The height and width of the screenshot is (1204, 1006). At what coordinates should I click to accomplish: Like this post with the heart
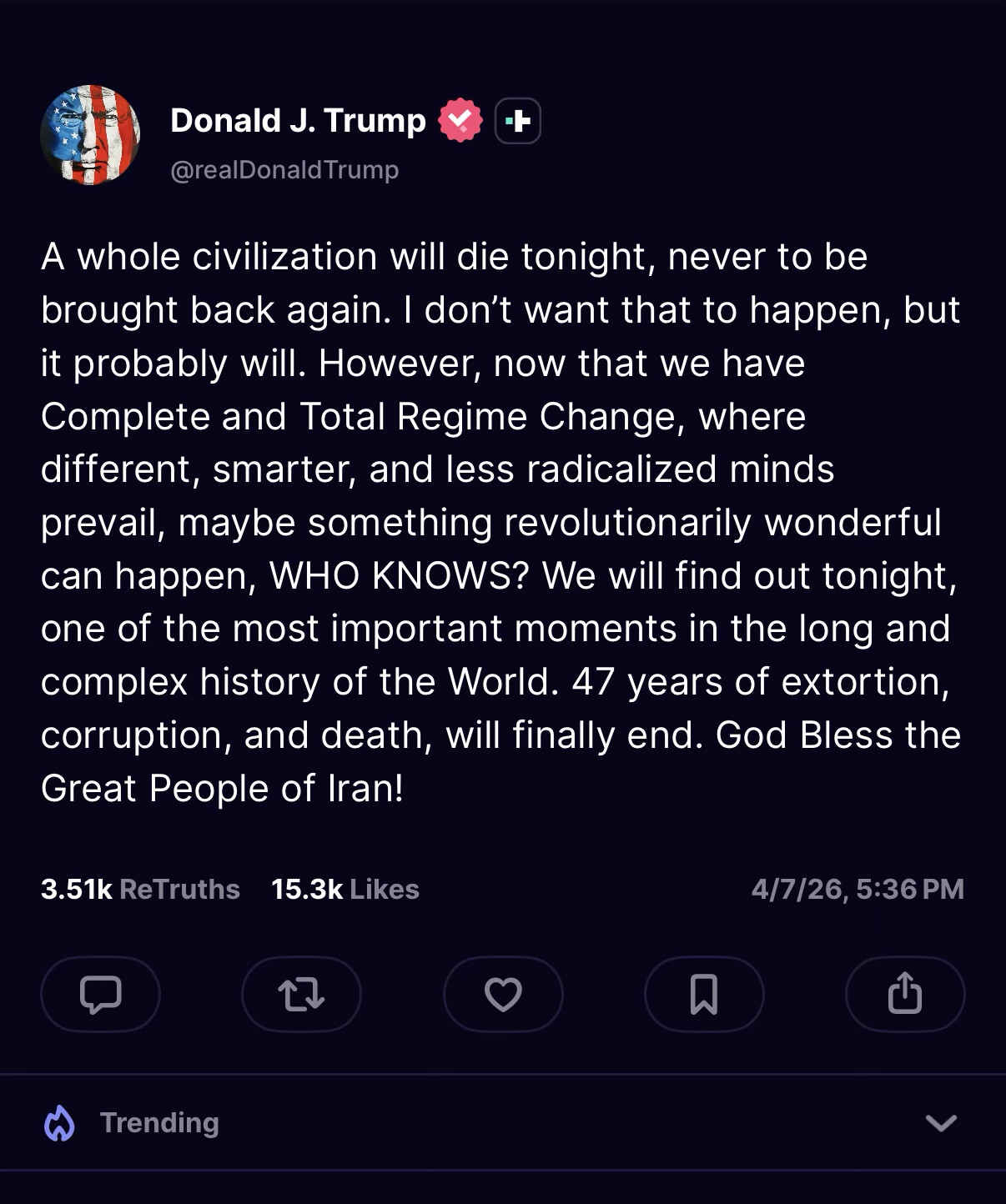point(503,994)
